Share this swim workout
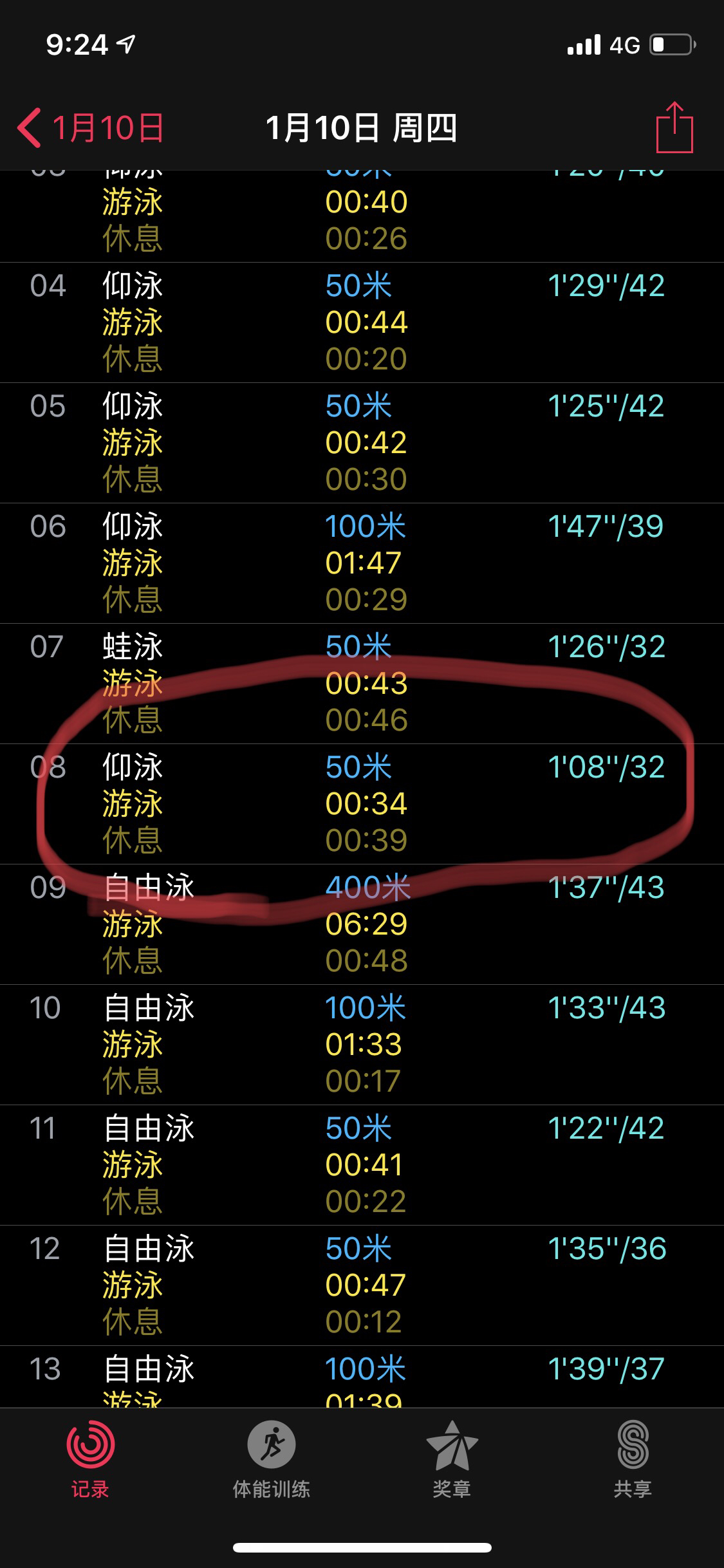This screenshot has height=1568, width=724. click(674, 127)
